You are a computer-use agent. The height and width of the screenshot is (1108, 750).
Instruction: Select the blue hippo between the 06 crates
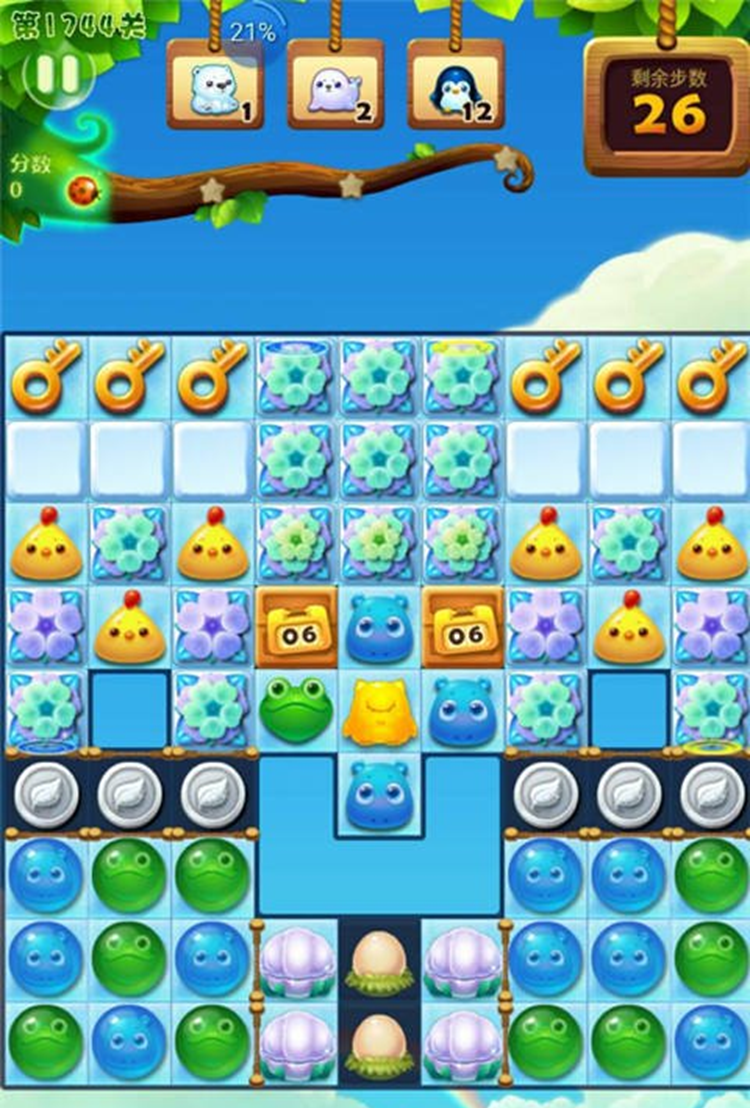click(380, 627)
